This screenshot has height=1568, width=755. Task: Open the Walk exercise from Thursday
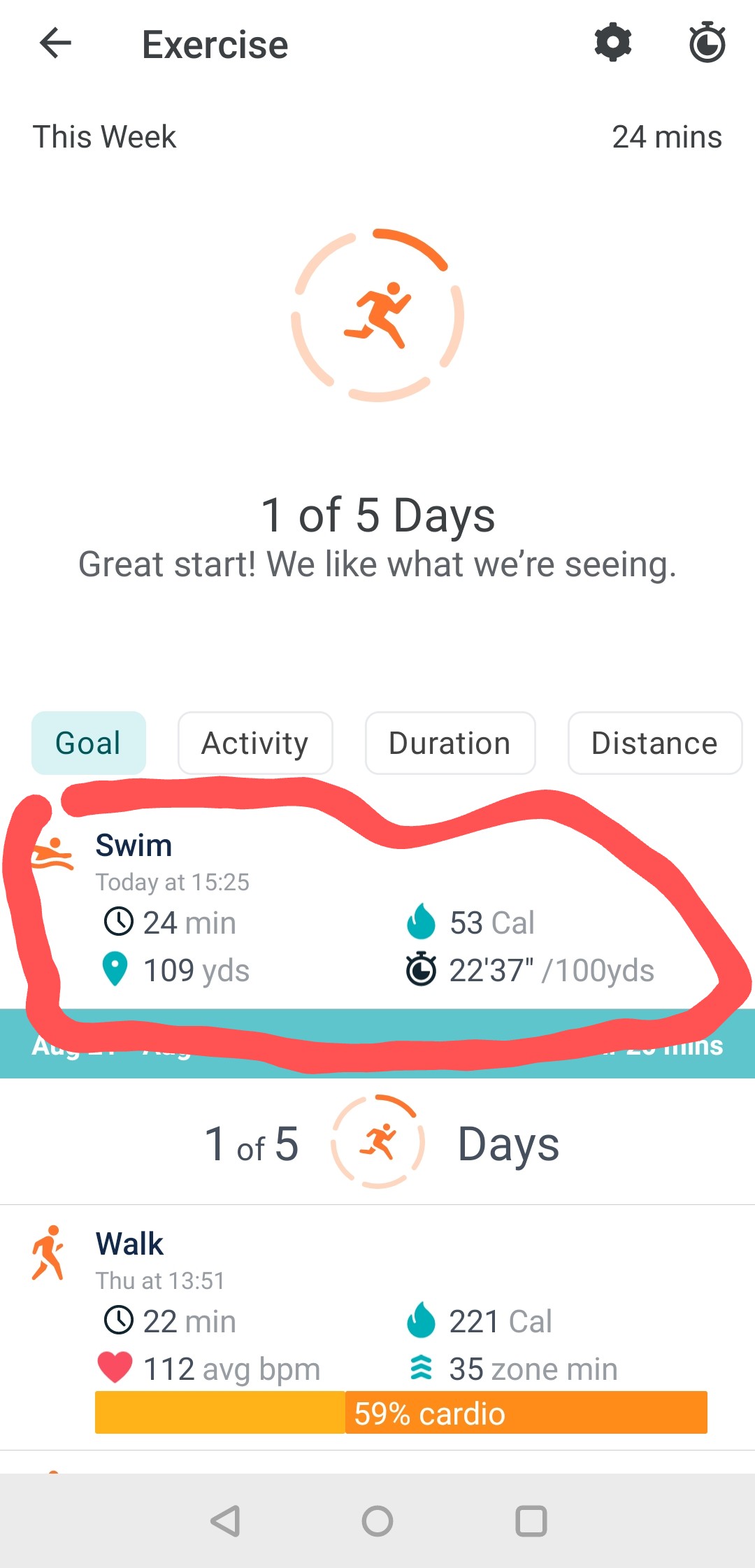377,1327
